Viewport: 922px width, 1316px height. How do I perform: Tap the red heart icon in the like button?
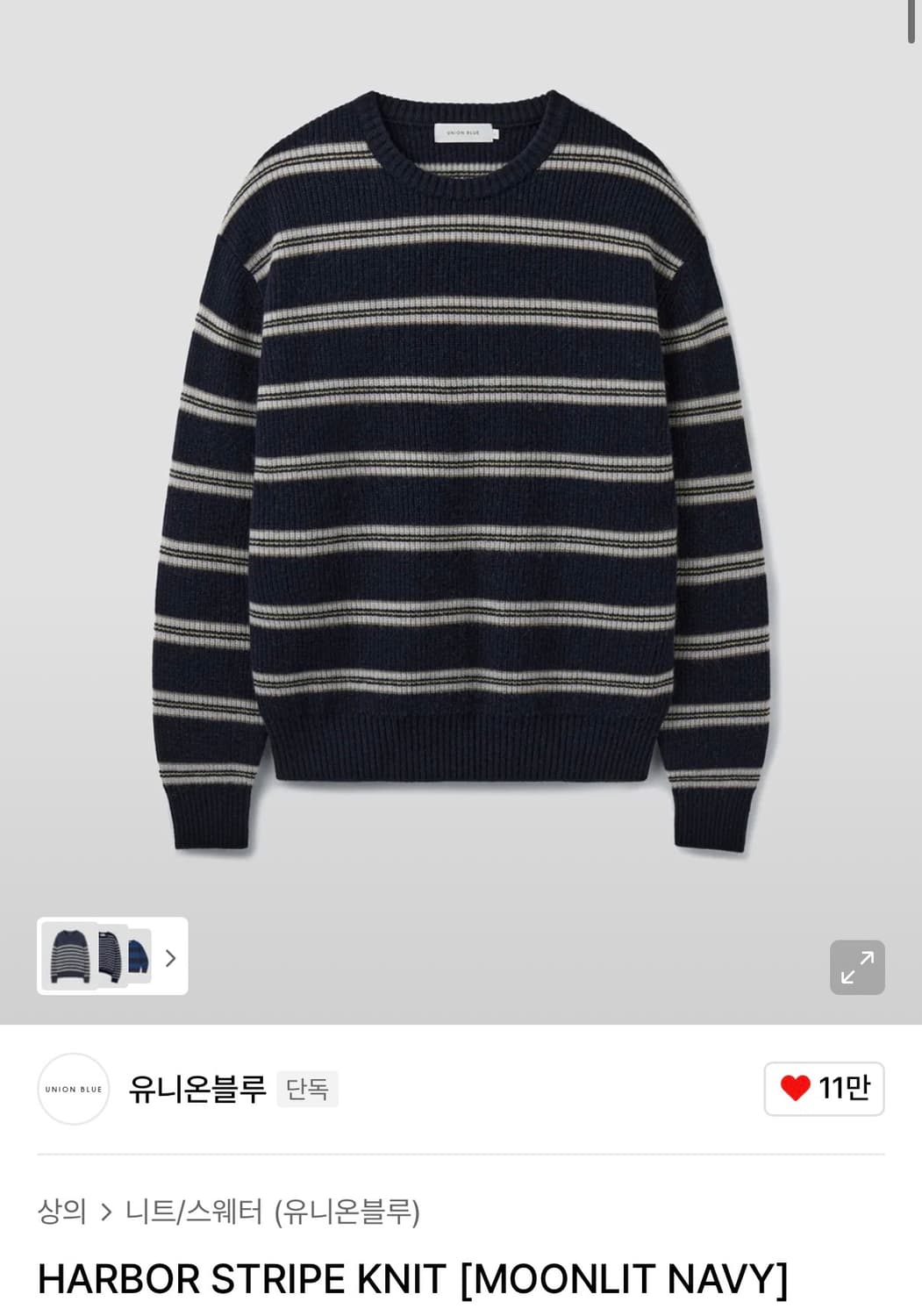click(794, 1088)
